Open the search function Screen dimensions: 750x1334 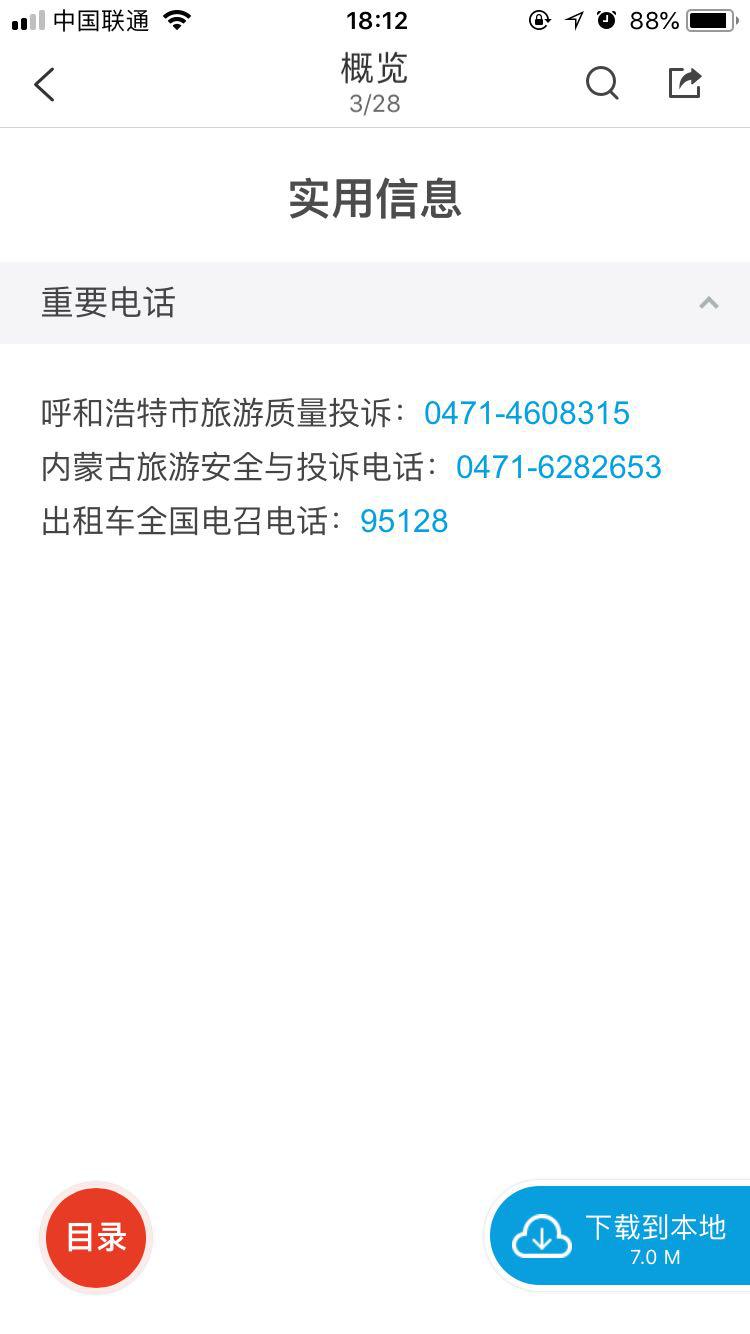tap(602, 84)
